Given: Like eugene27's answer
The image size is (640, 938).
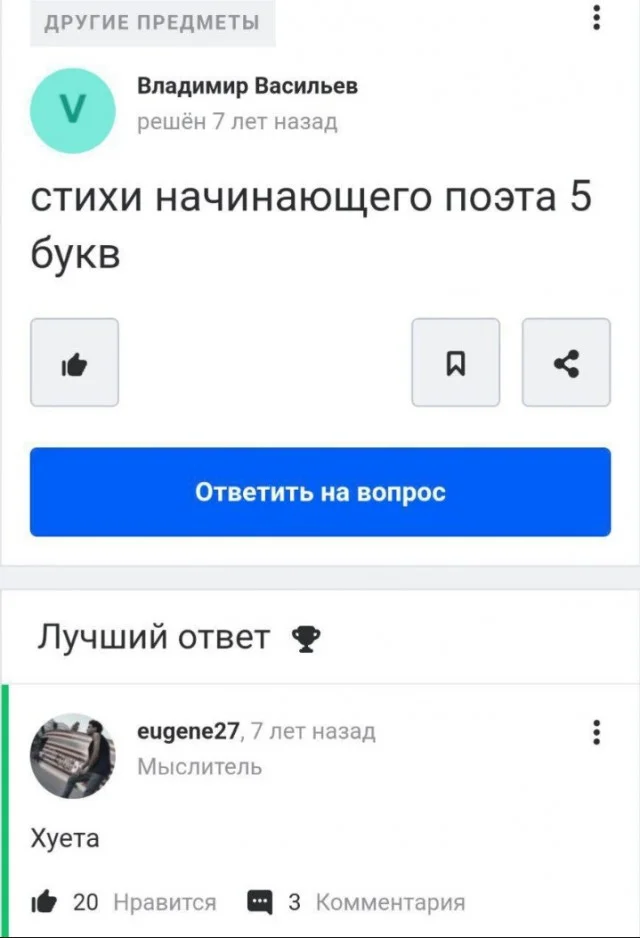Looking at the screenshot, I should (x=45, y=902).
